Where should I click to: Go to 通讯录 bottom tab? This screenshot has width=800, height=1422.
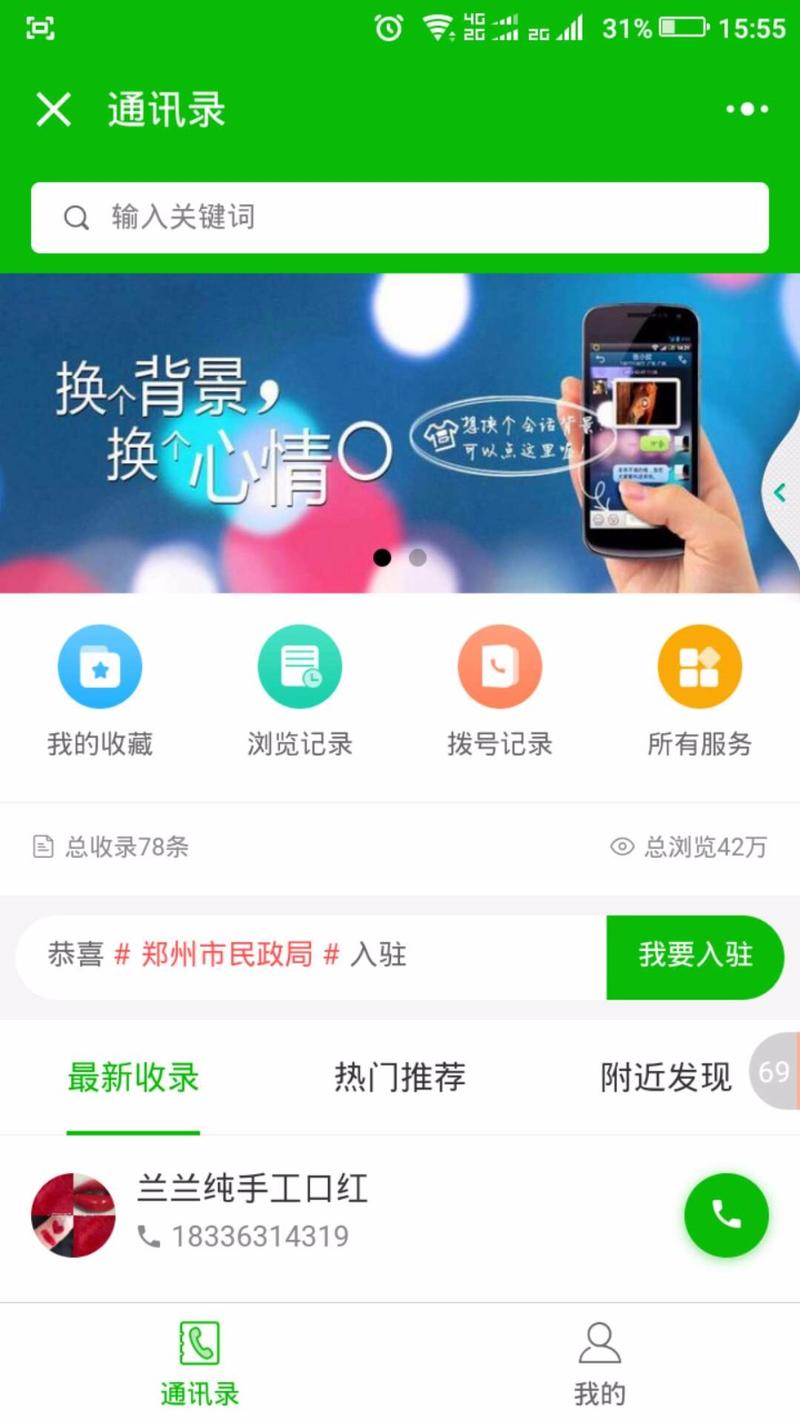pos(200,1362)
